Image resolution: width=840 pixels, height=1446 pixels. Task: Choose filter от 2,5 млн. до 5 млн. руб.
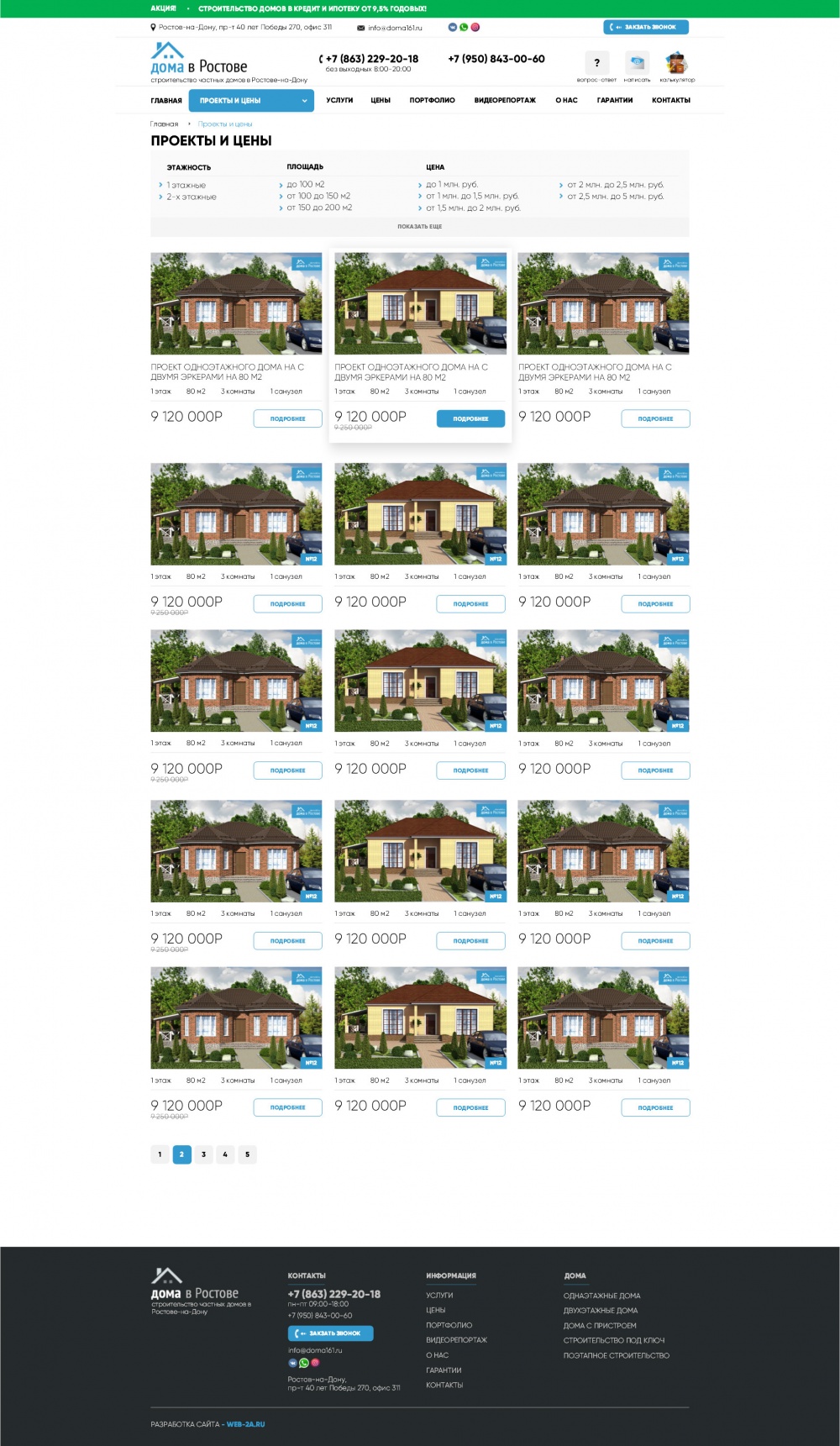point(615,196)
